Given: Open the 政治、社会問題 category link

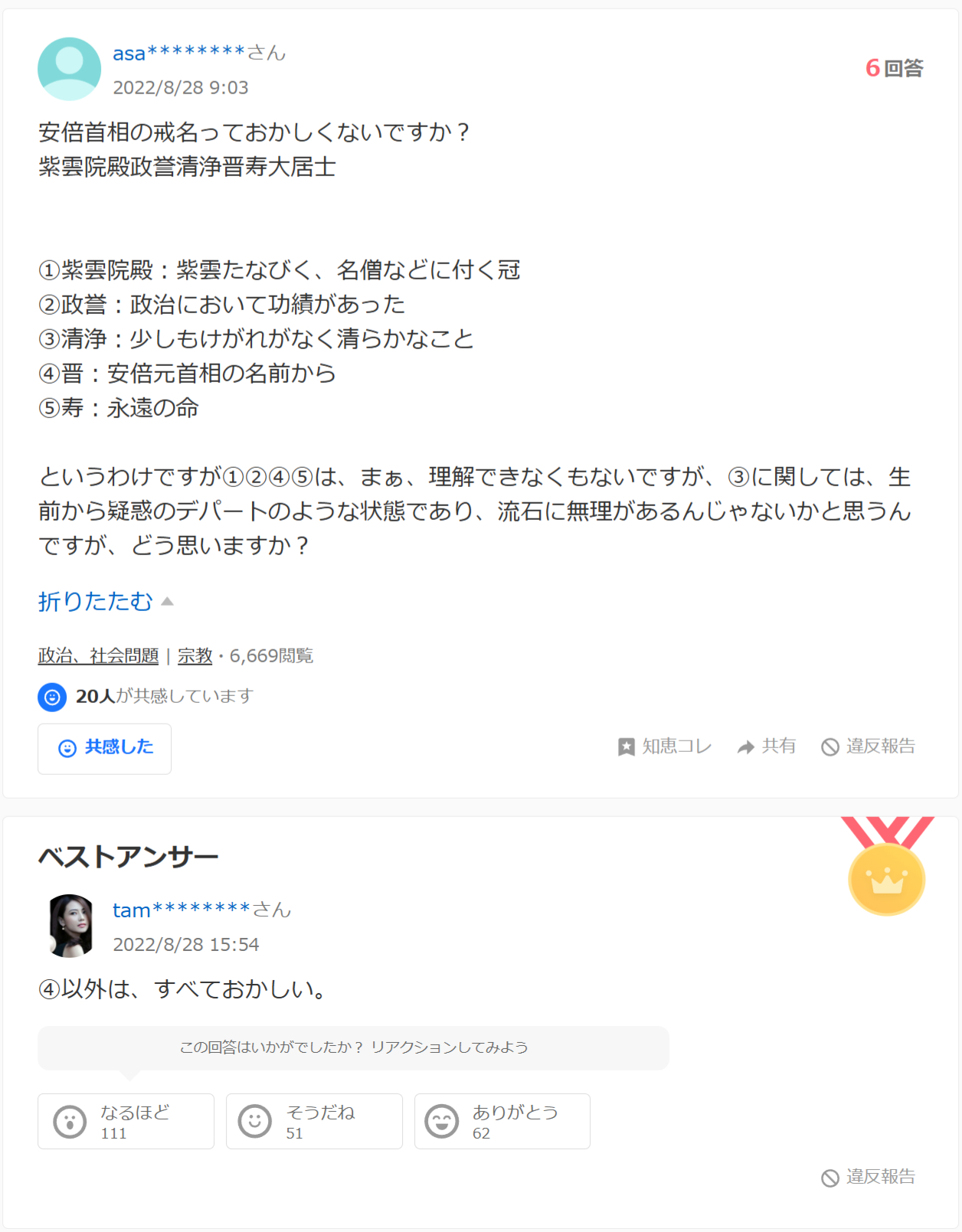Looking at the screenshot, I should click(98, 656).
